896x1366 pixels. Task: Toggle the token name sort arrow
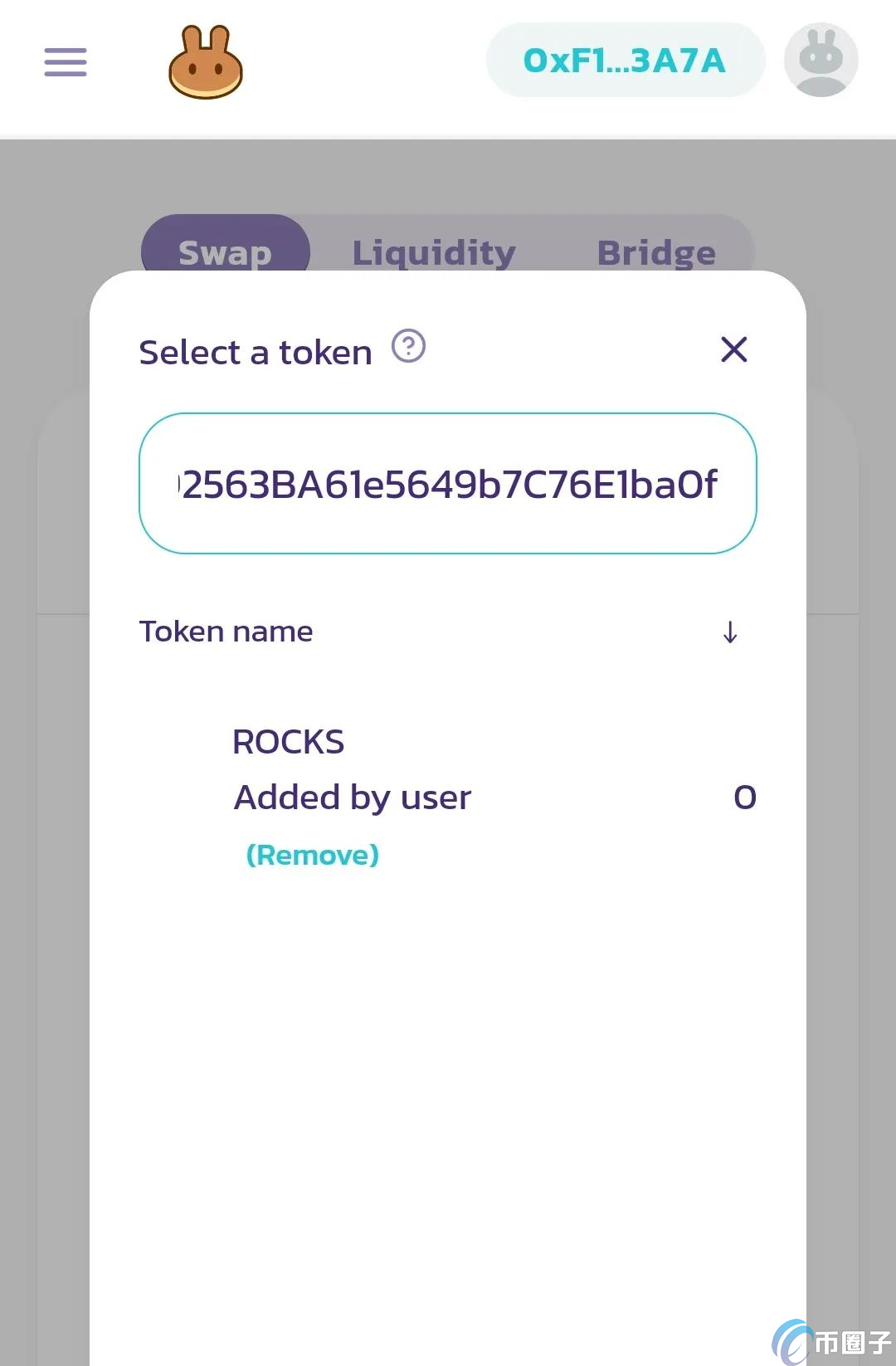[x=730, y=632]
